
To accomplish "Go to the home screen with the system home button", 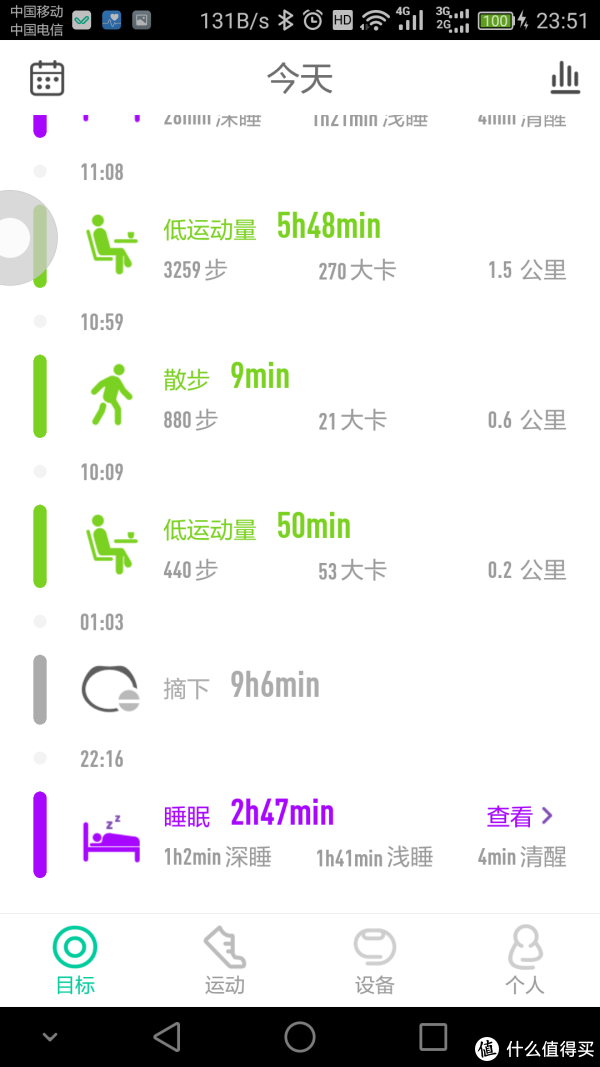I will 299,1037.
